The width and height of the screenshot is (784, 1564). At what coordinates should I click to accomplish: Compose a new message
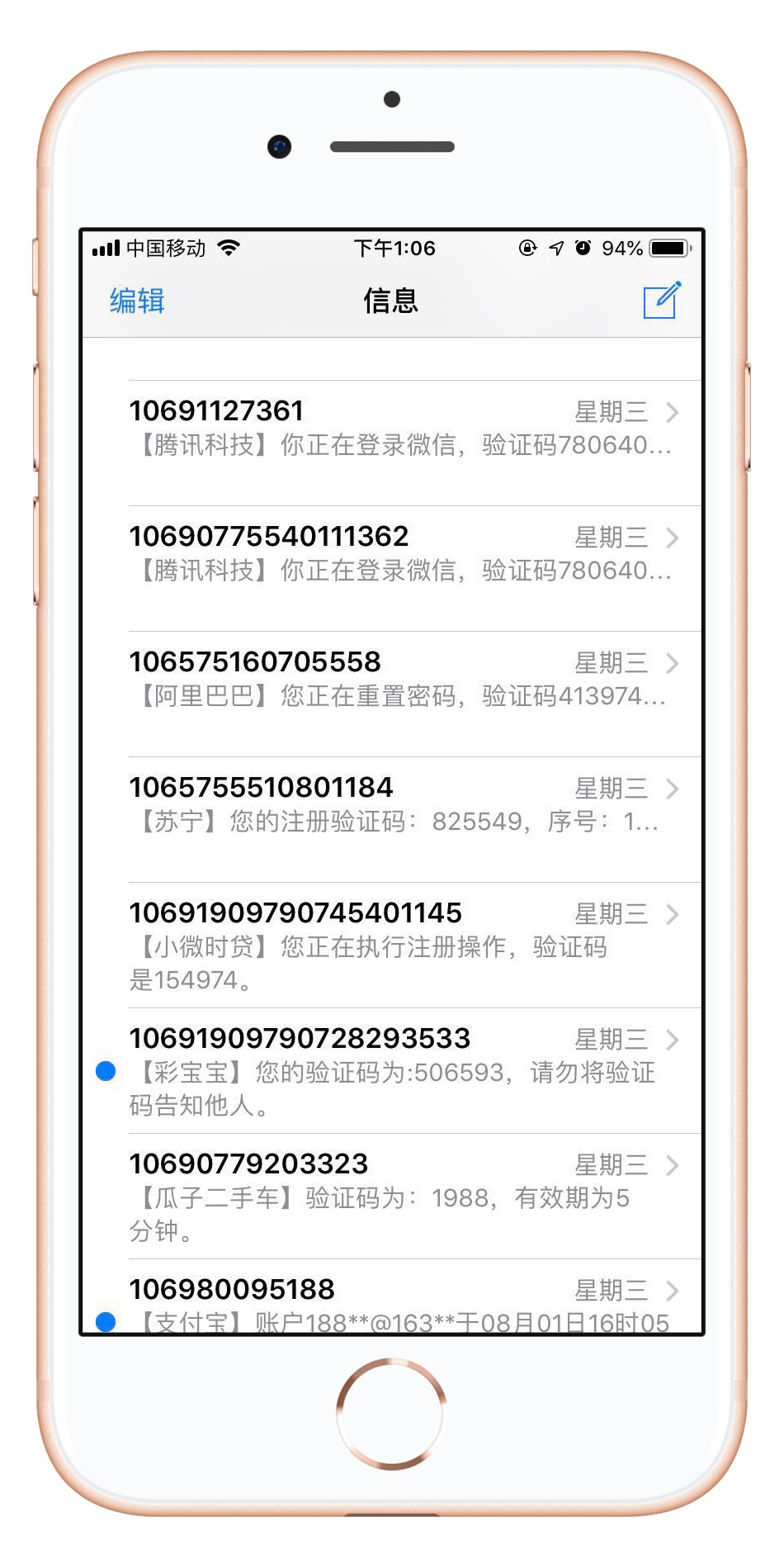pyautogui.click(x=662, y=301)
